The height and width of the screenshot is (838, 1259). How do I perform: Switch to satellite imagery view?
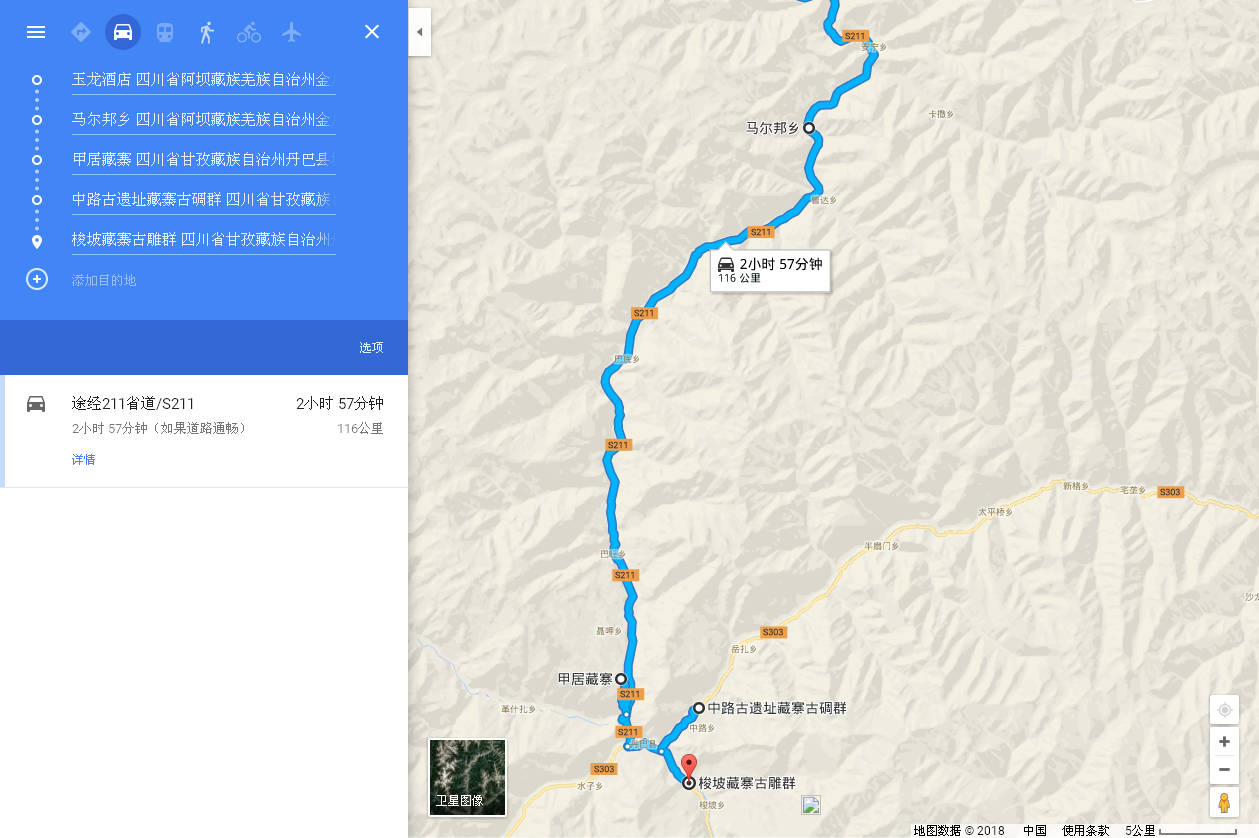(x=467, y=777)
